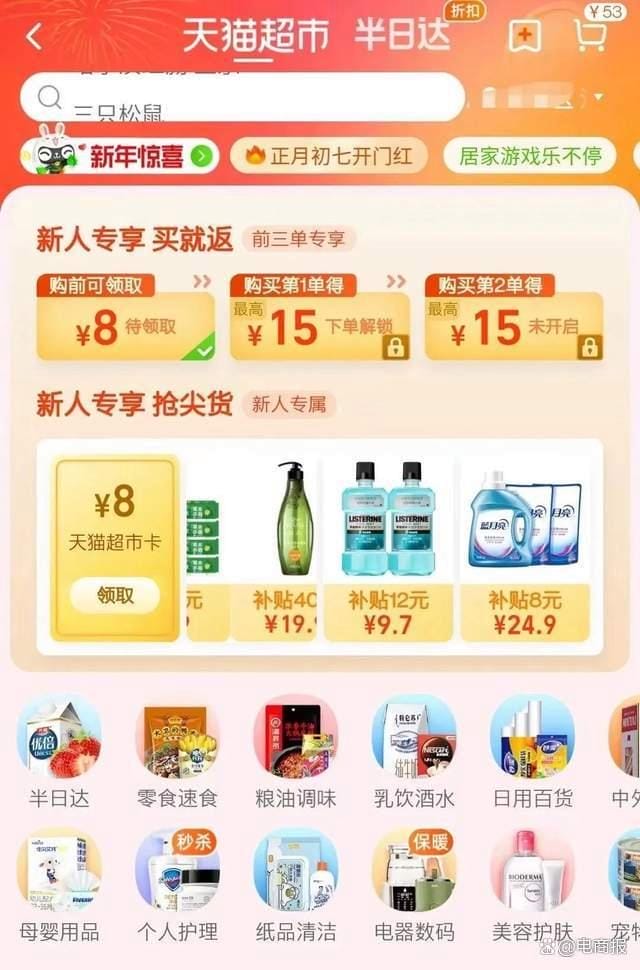Screen dimensions: 640x970
Task: View the 个人护理 category
Action: pyautogui.click(x=177, y=885)
